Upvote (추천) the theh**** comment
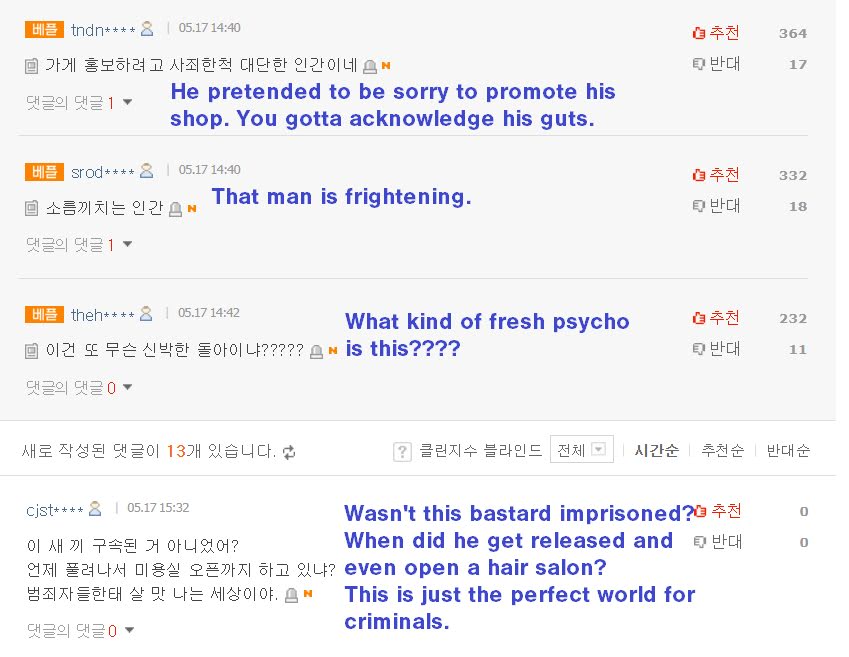 715,318
